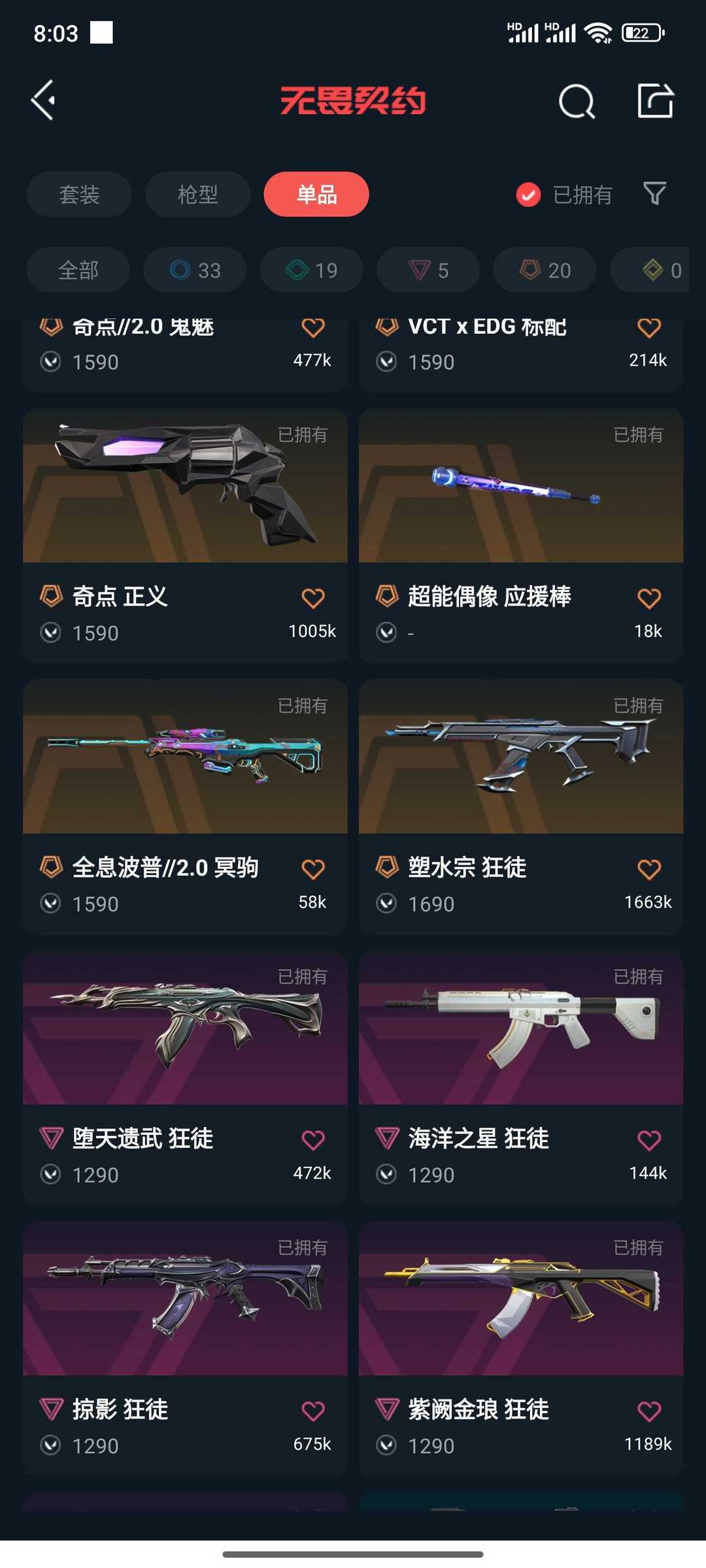
Task: Open the 奇点 正义 skin card
Action: [x=185, y=536]
